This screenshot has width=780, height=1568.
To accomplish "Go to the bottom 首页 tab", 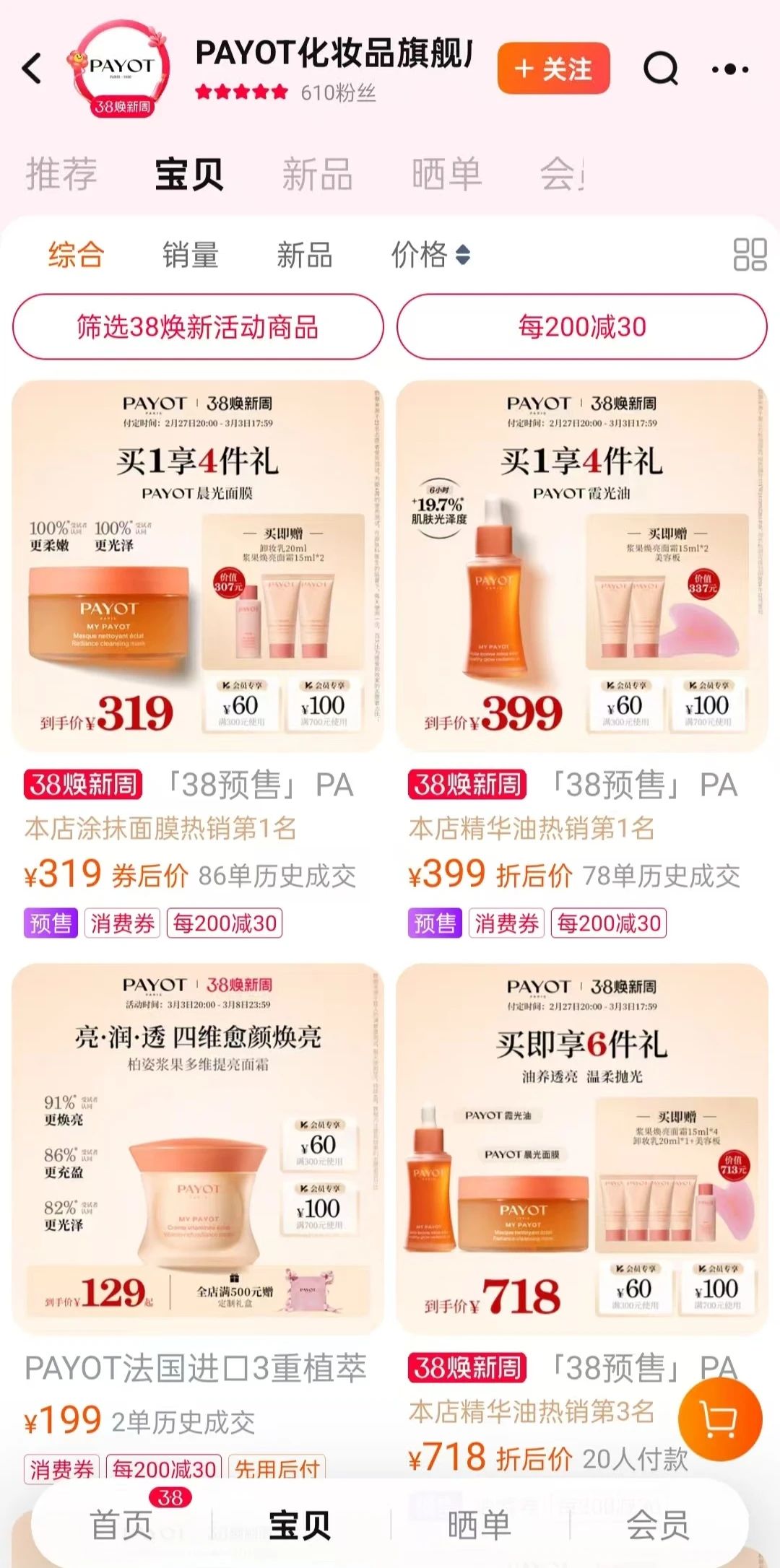I will 121,1525.
